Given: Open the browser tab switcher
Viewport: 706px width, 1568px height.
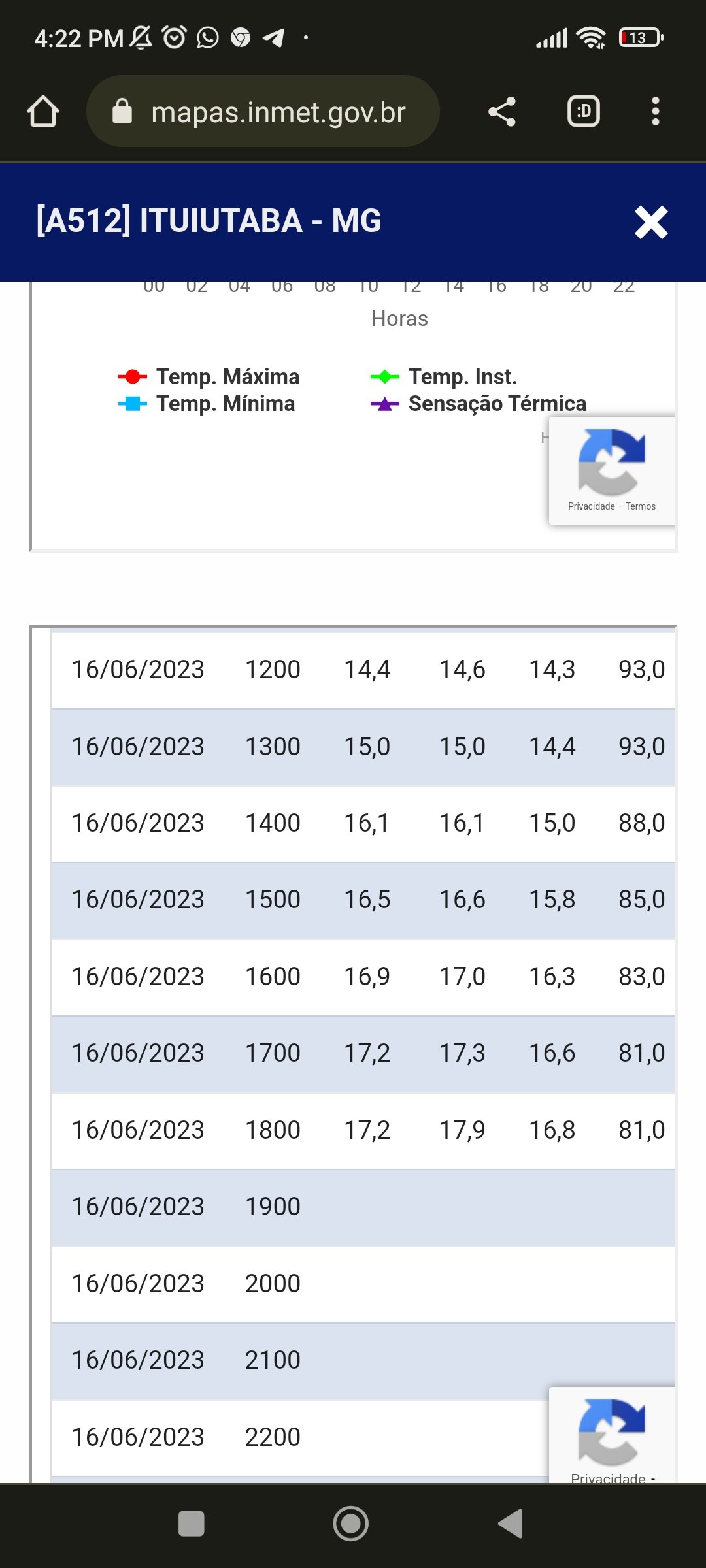Looking at the screenshot, I should tap(584, 111).
